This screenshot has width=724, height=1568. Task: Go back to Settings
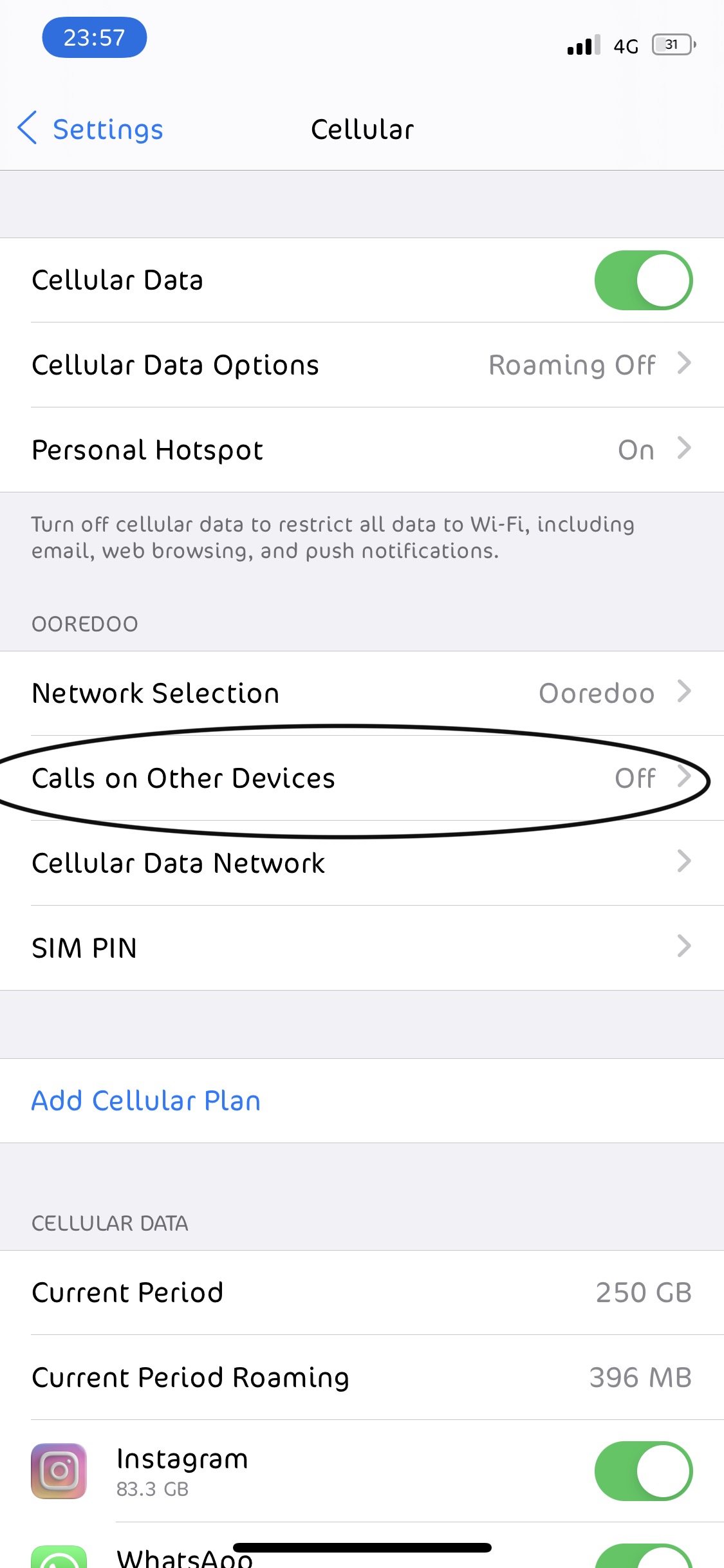90,129
